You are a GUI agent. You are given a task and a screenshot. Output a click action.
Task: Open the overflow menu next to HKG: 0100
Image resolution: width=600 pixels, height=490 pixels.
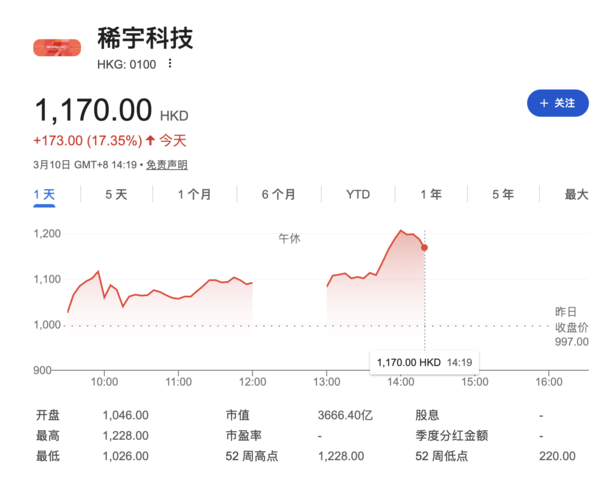coord(170,63)
